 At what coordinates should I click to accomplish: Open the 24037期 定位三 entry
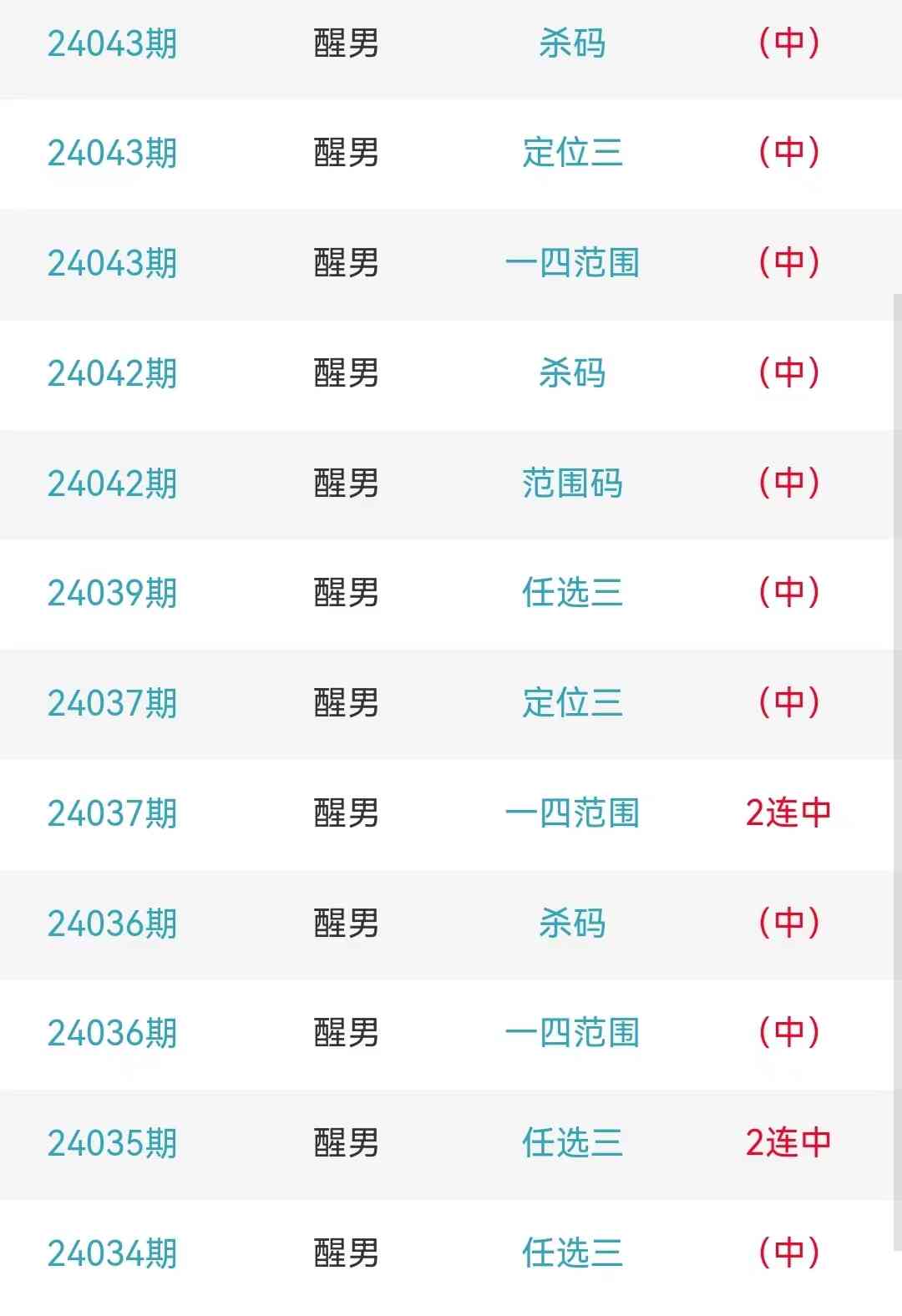572,703
